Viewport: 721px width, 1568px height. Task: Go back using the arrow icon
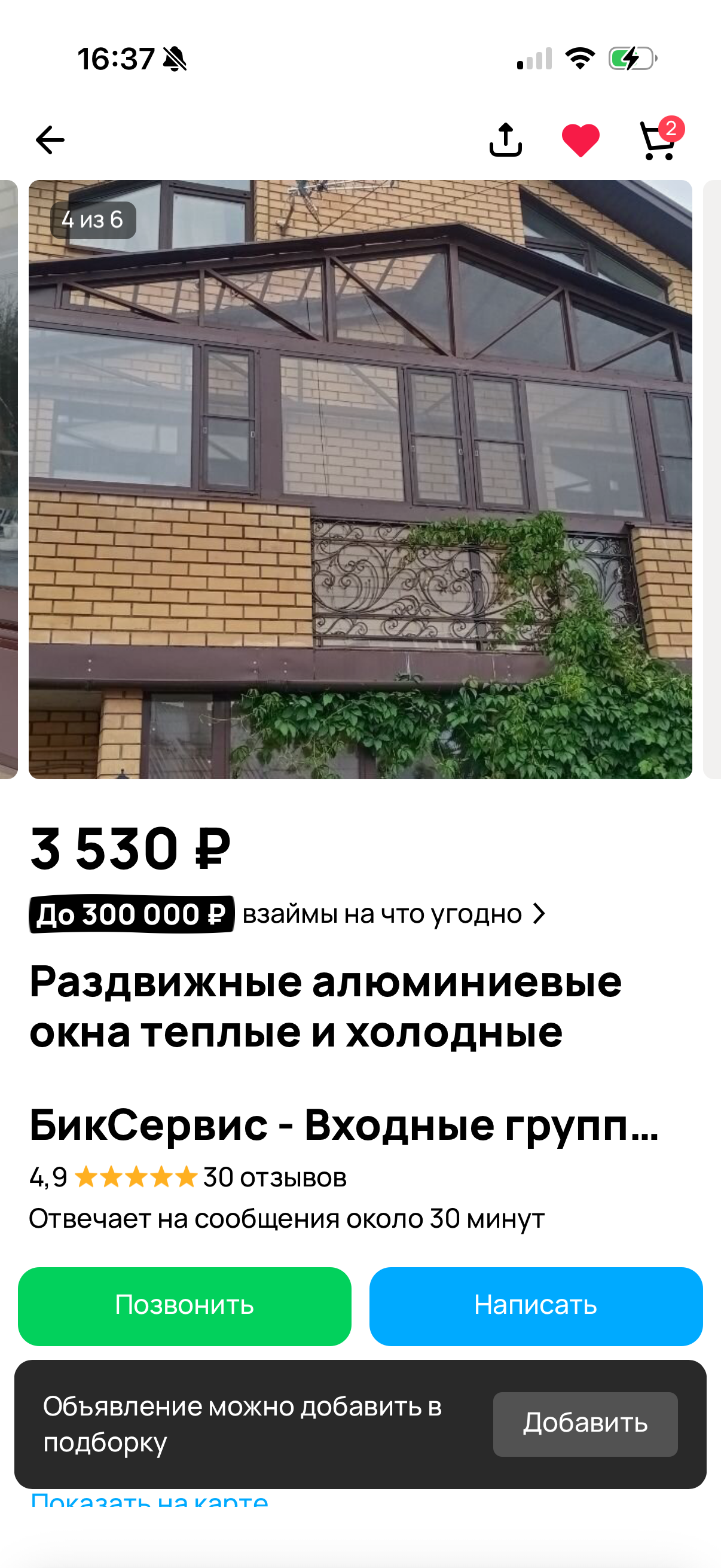tap(50, 141)
